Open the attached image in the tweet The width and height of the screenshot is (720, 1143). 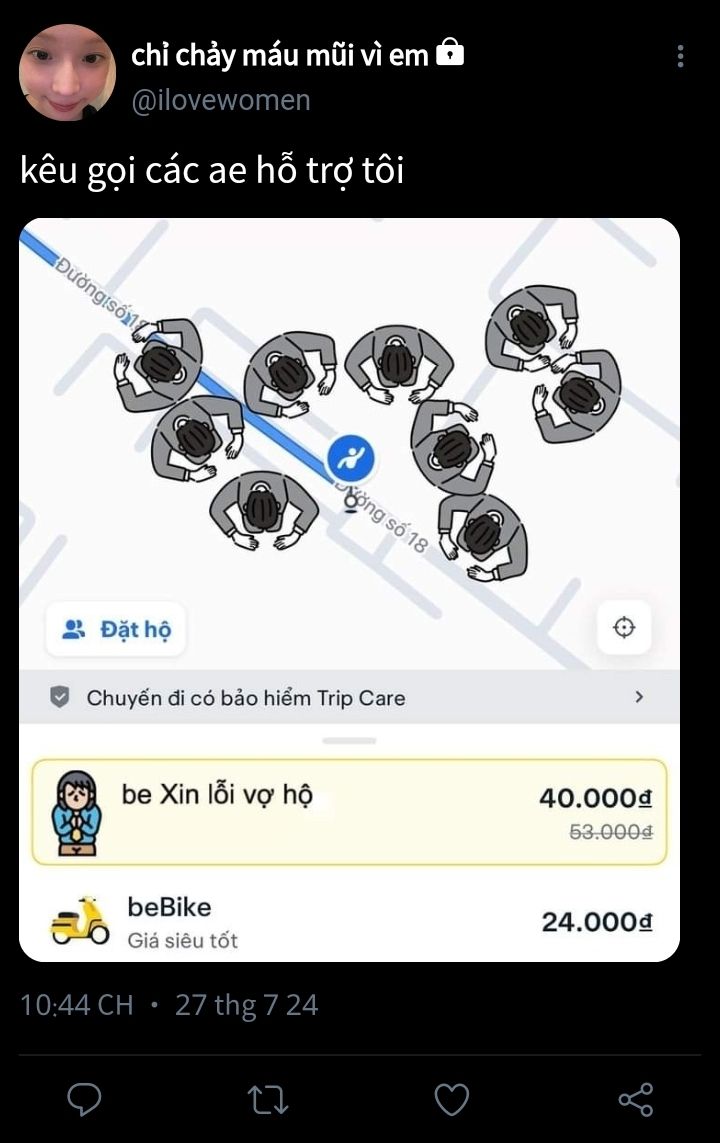tap(349, 589)
